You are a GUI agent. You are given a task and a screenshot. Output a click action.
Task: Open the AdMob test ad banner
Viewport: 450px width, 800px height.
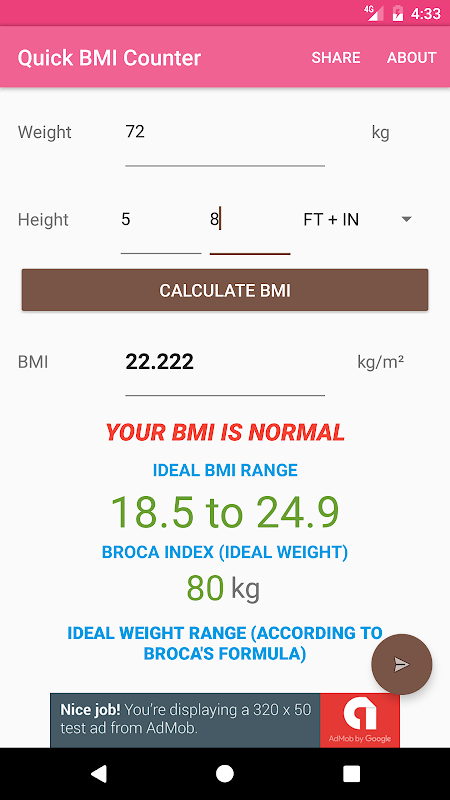click(224, 720)
